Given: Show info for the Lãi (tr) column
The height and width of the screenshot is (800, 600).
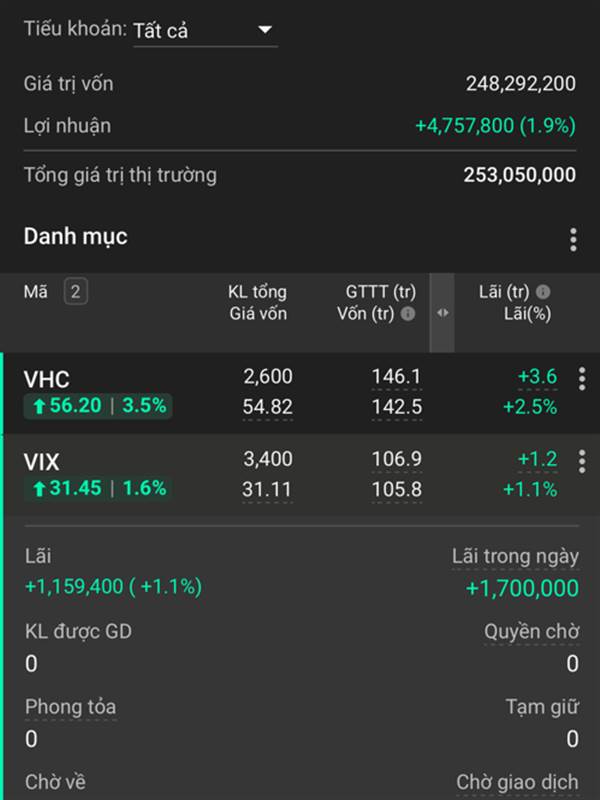Looking at the screenshot, I should (543, 292).
